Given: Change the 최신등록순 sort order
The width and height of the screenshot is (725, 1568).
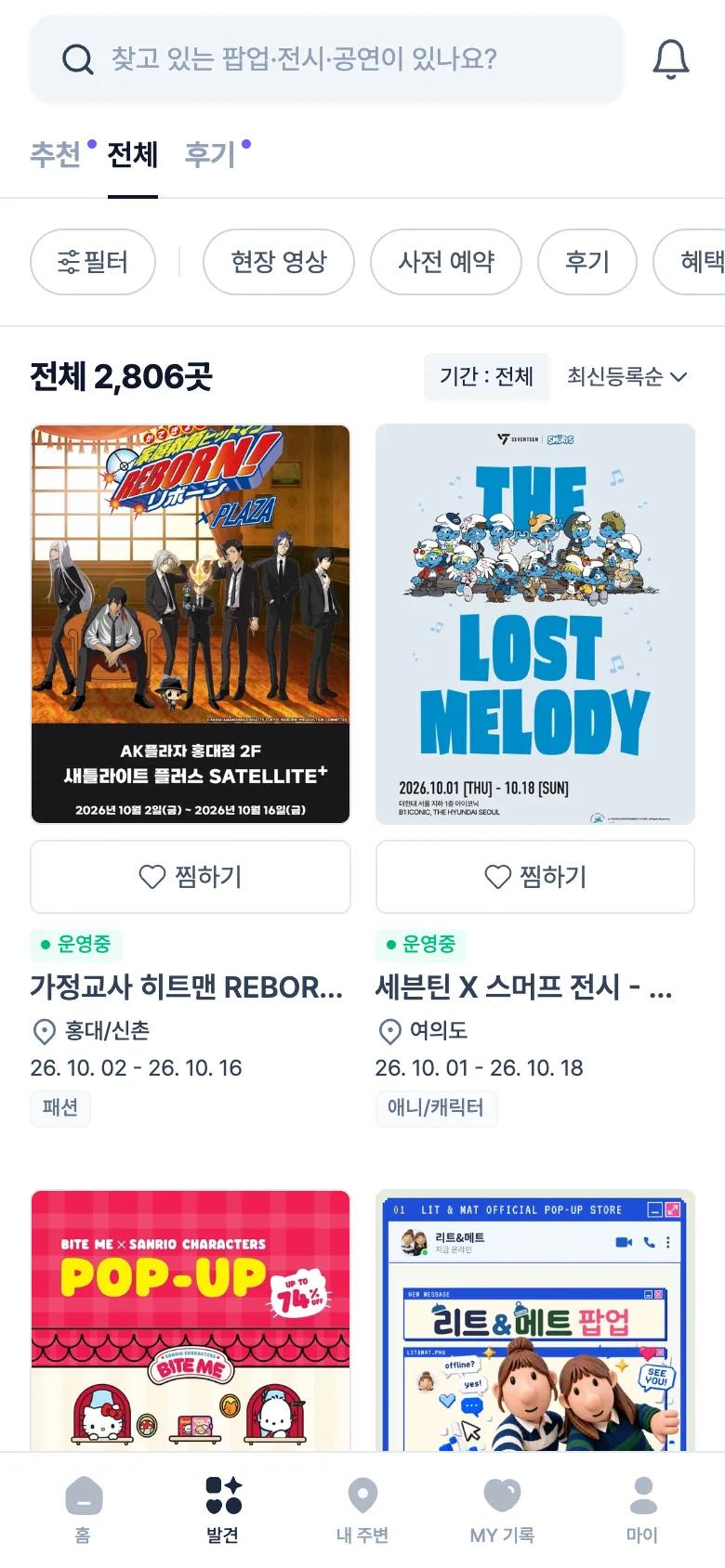Looking at the screenshot, I should click(626, 376).
